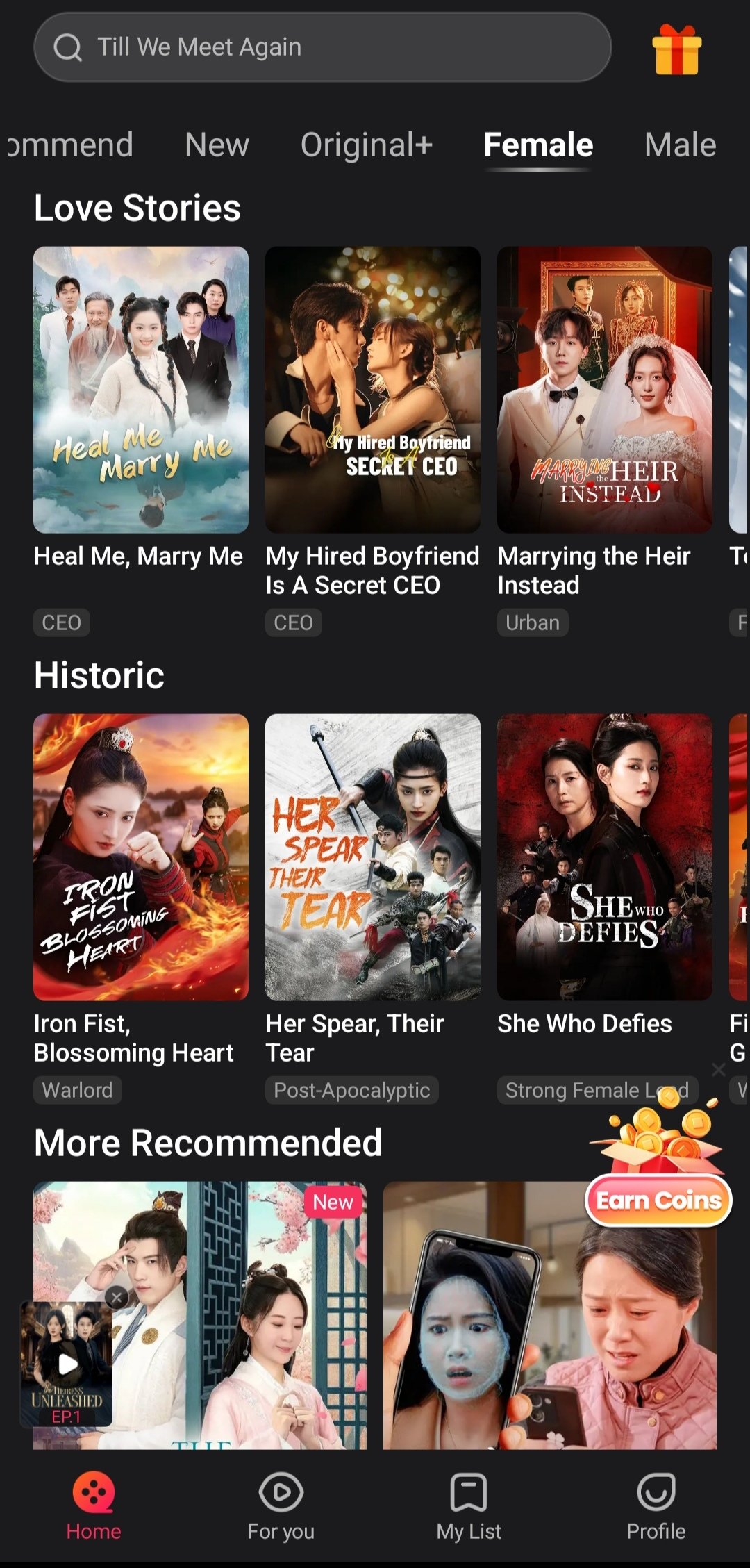The height and width of the screenshot is (1568, 750).
Task: Dismiss the Earn Coins floating banner
Action: (719, 1070)
